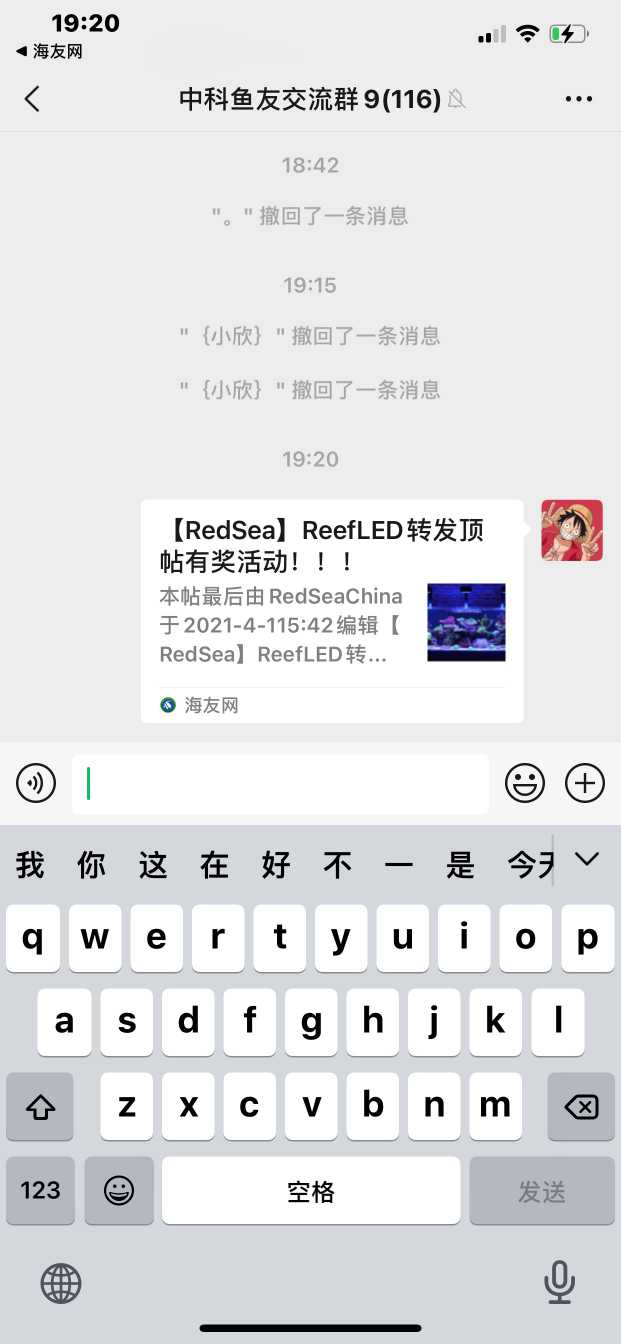Image resolution: width=621 pixels, height=1344 pixels.
Task: Go back from the group chat
Action: click(32, 99)
